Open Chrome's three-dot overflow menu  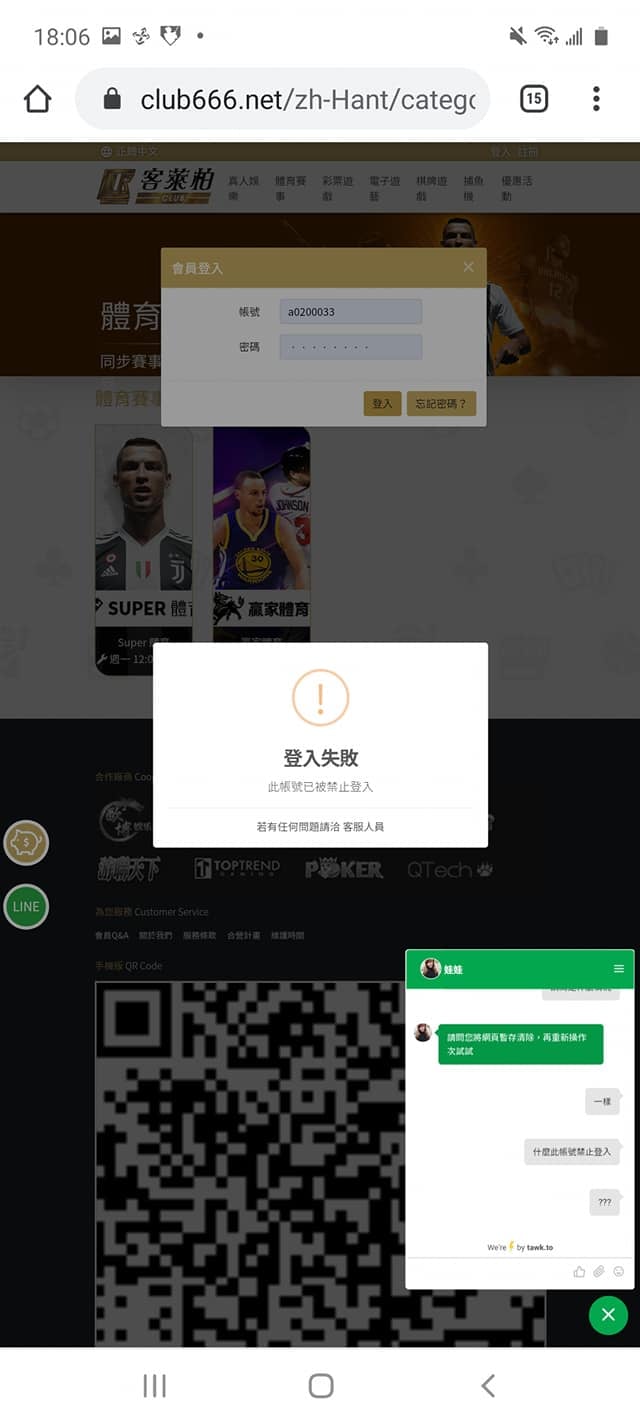pos(596,99)
